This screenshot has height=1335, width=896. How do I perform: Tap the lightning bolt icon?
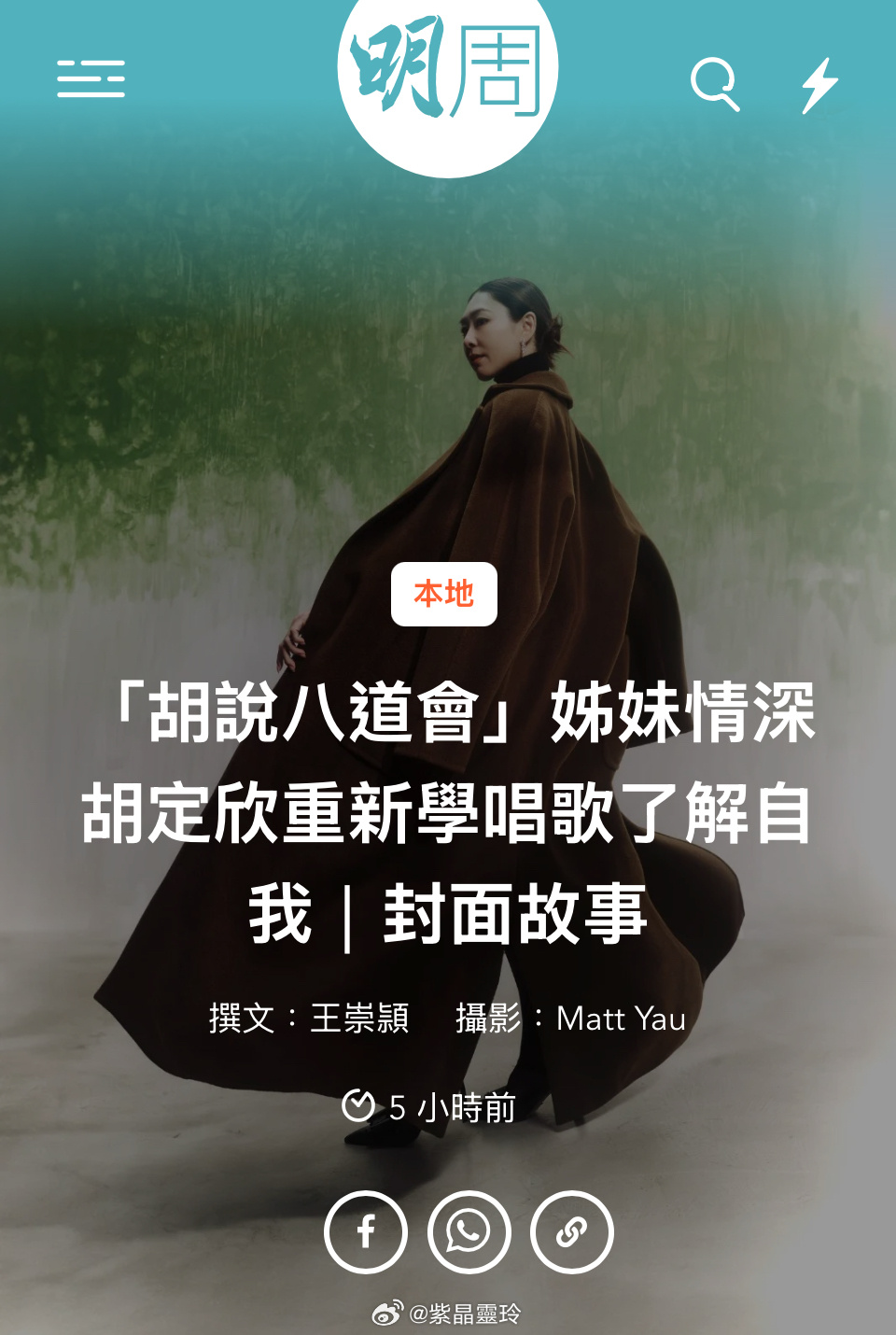coord(819,85)
